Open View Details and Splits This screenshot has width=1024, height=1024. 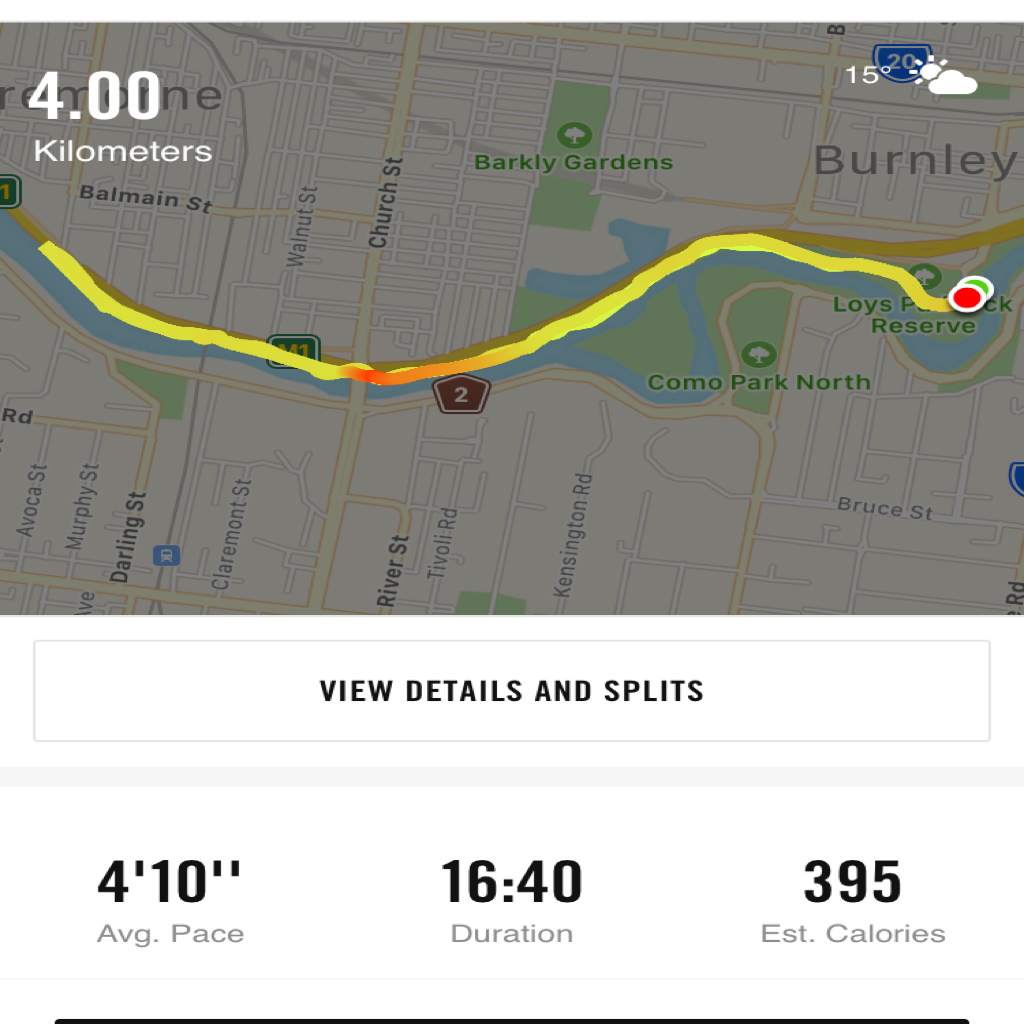[511, 691]
